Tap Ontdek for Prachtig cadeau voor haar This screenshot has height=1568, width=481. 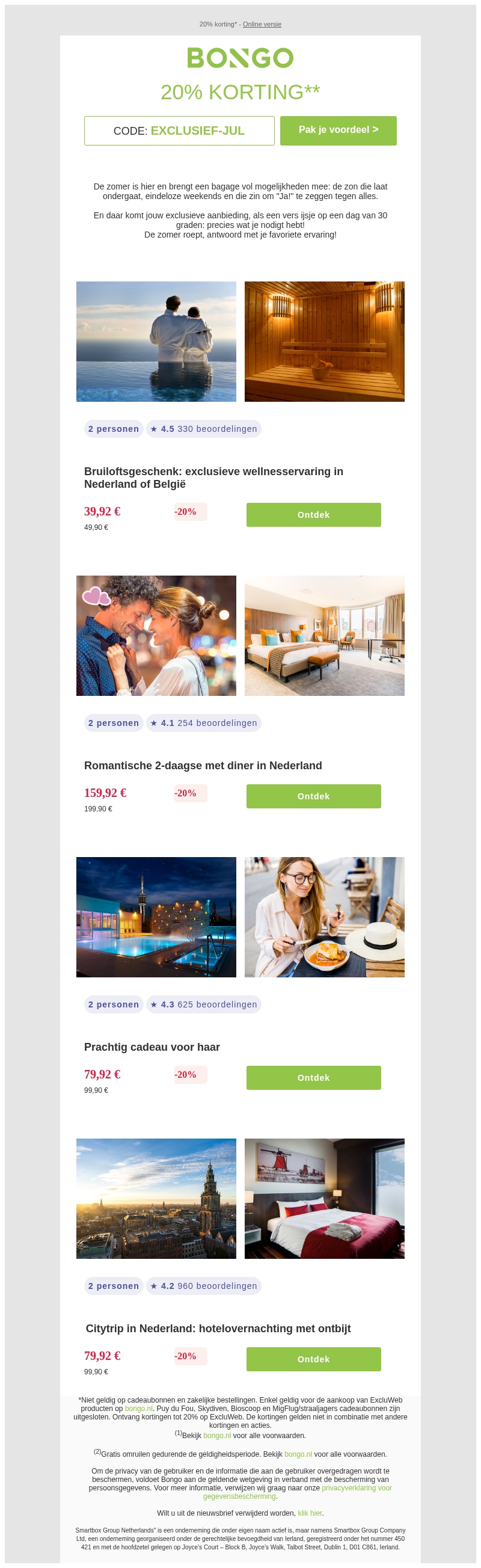coord(313,1077)
